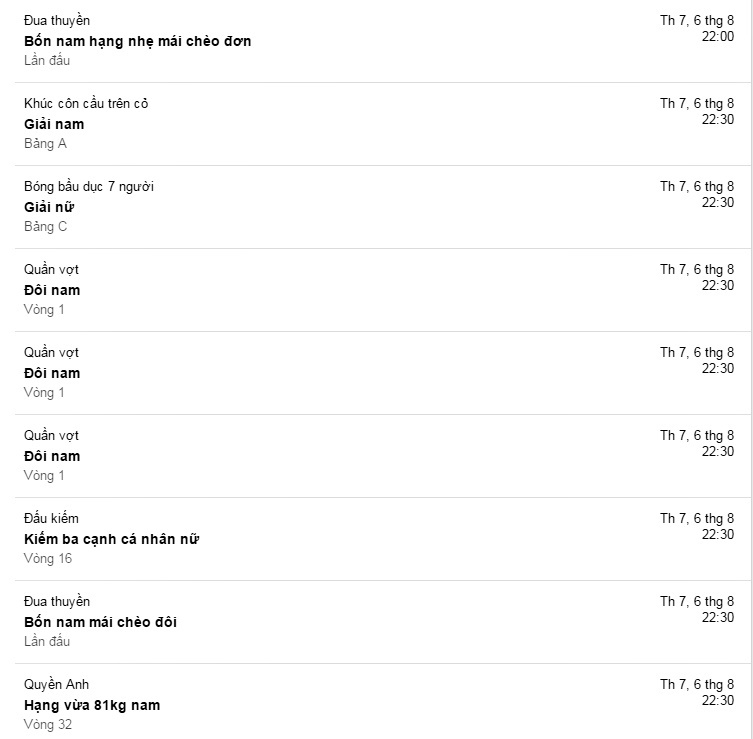Open the Bốn nam hạng nhẹ mái chèo đơn event
The width and height of the screenshot is (753, 739).
(x=138, y=41)
